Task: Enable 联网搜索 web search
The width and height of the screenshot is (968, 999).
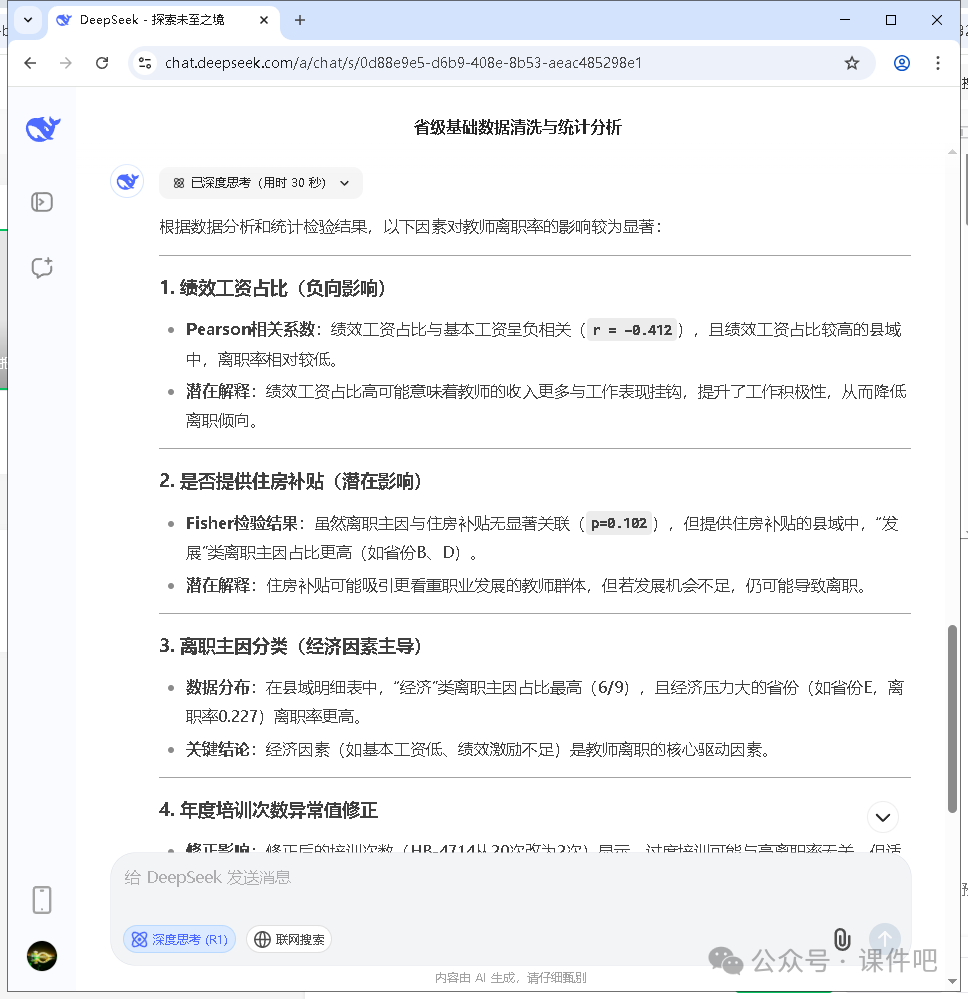Action: click(x=288, y=939)
